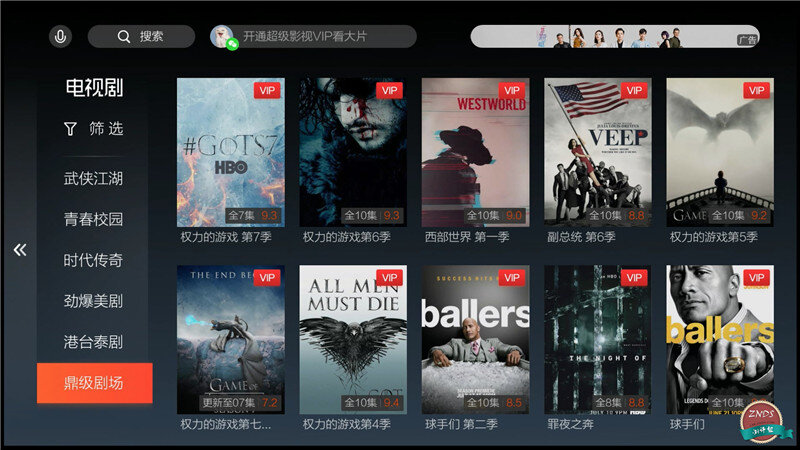Open 权力的游戏第4季 poster

pos(353,340)
